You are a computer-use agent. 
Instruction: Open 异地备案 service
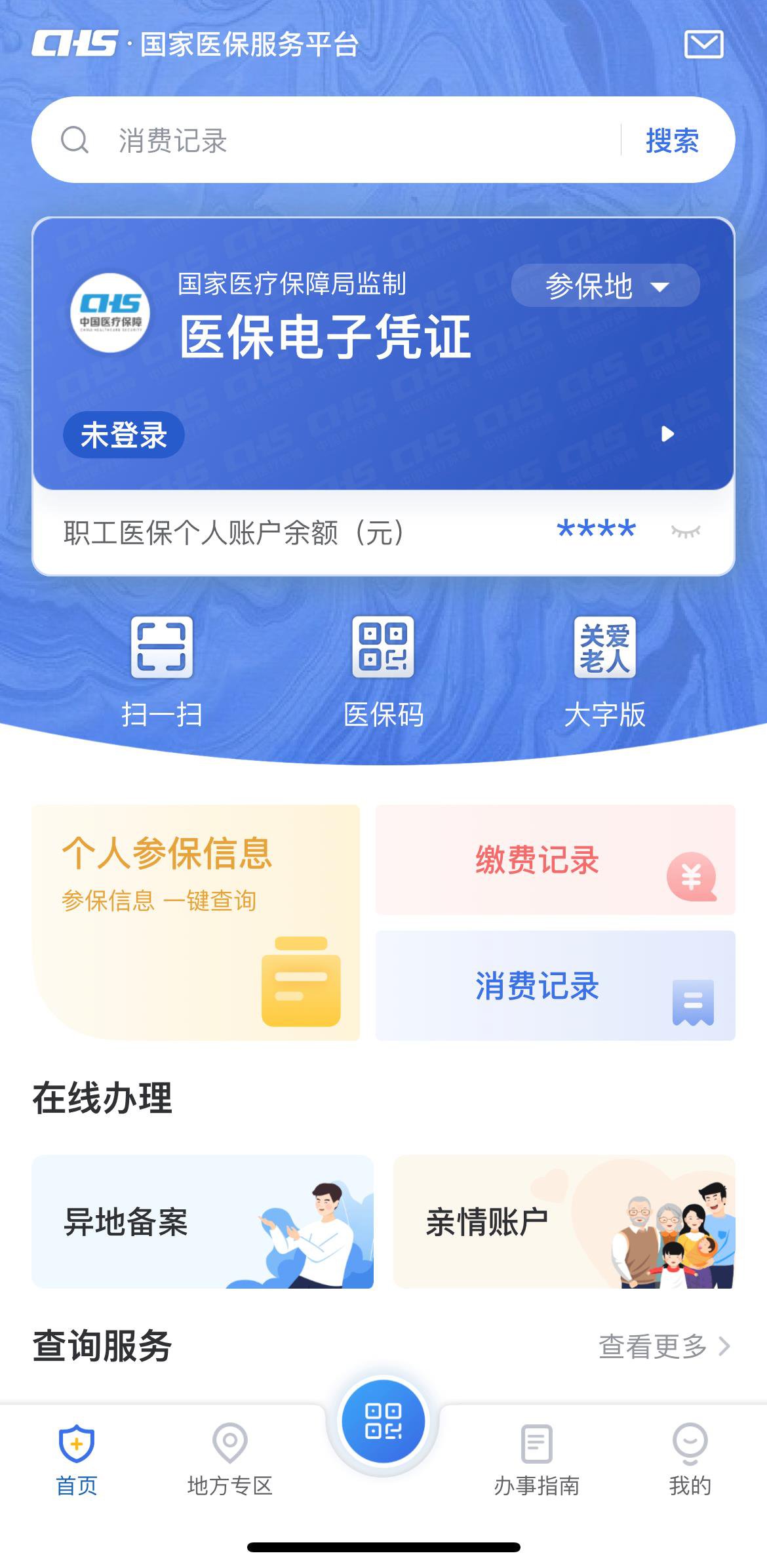click(202, 1221)
